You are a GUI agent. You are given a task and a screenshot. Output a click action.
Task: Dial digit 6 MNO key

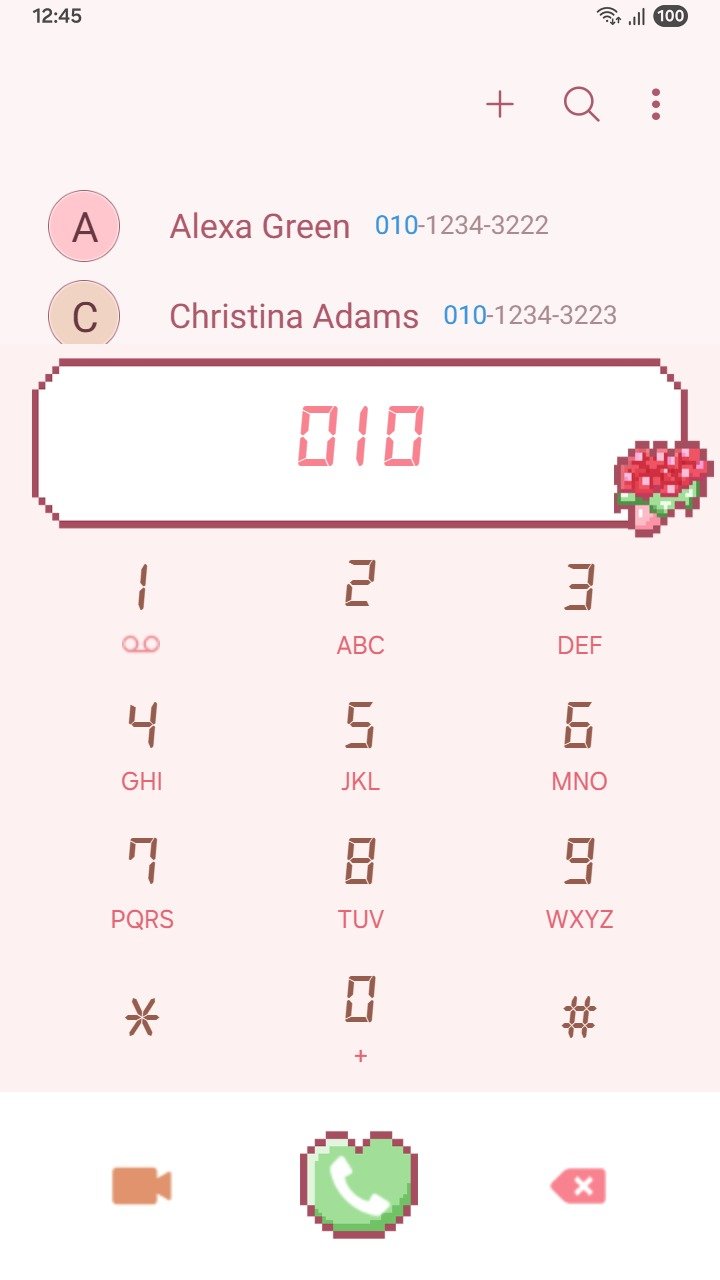click(579, 742)
